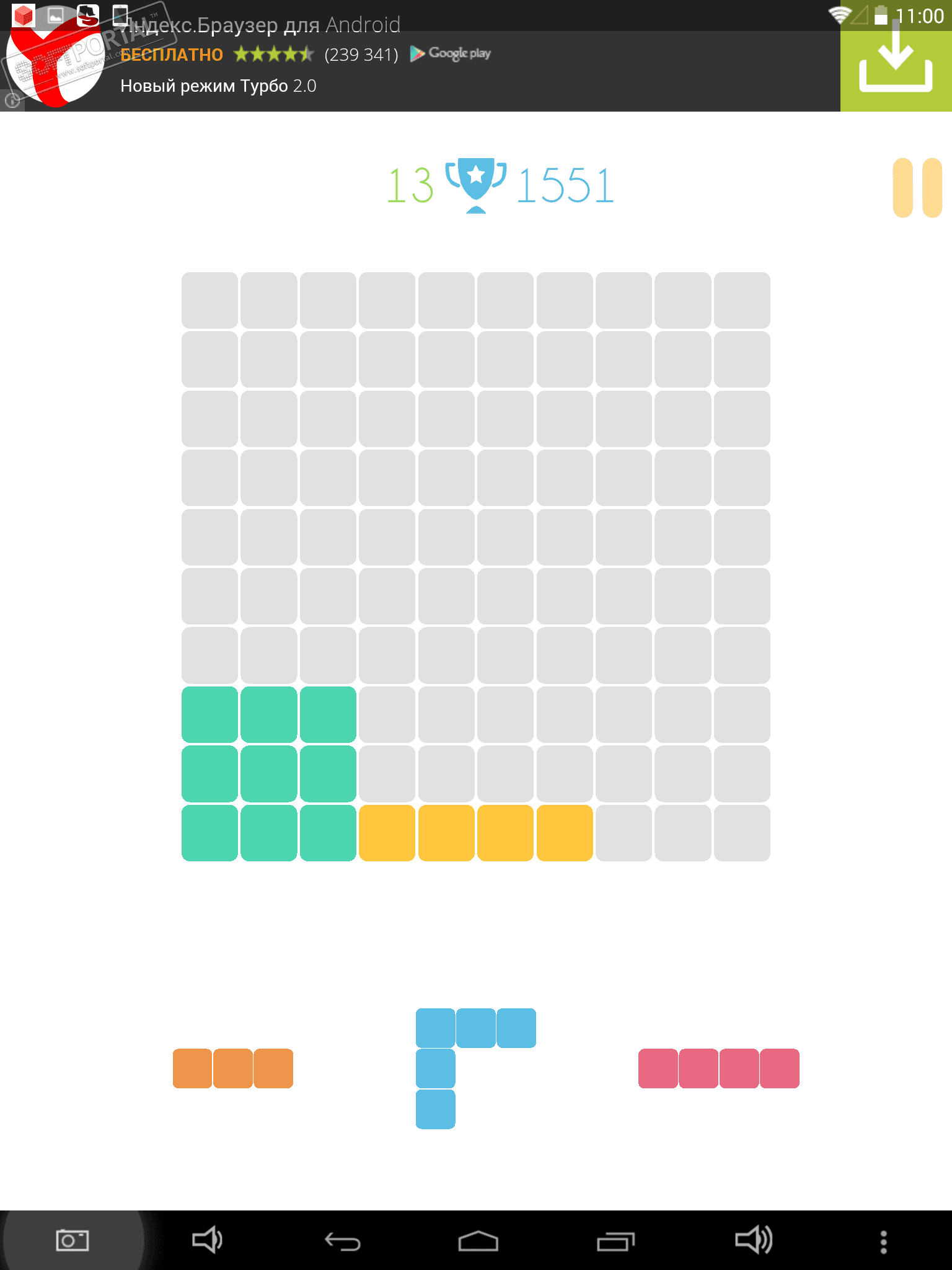Select the orange three-block piece
Screen dimensions: 952x1270
232,1068
